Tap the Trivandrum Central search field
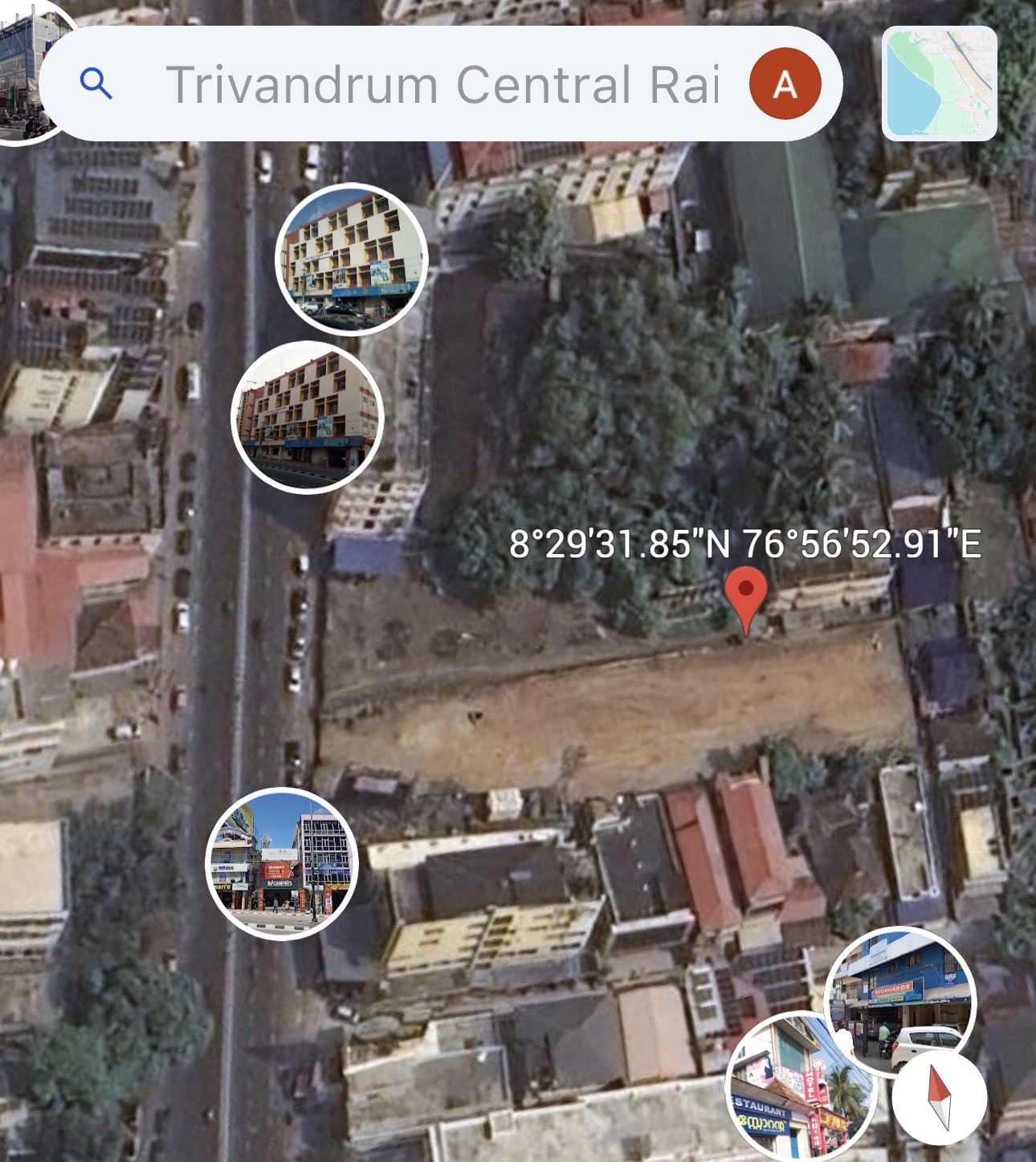 [442, 84]
